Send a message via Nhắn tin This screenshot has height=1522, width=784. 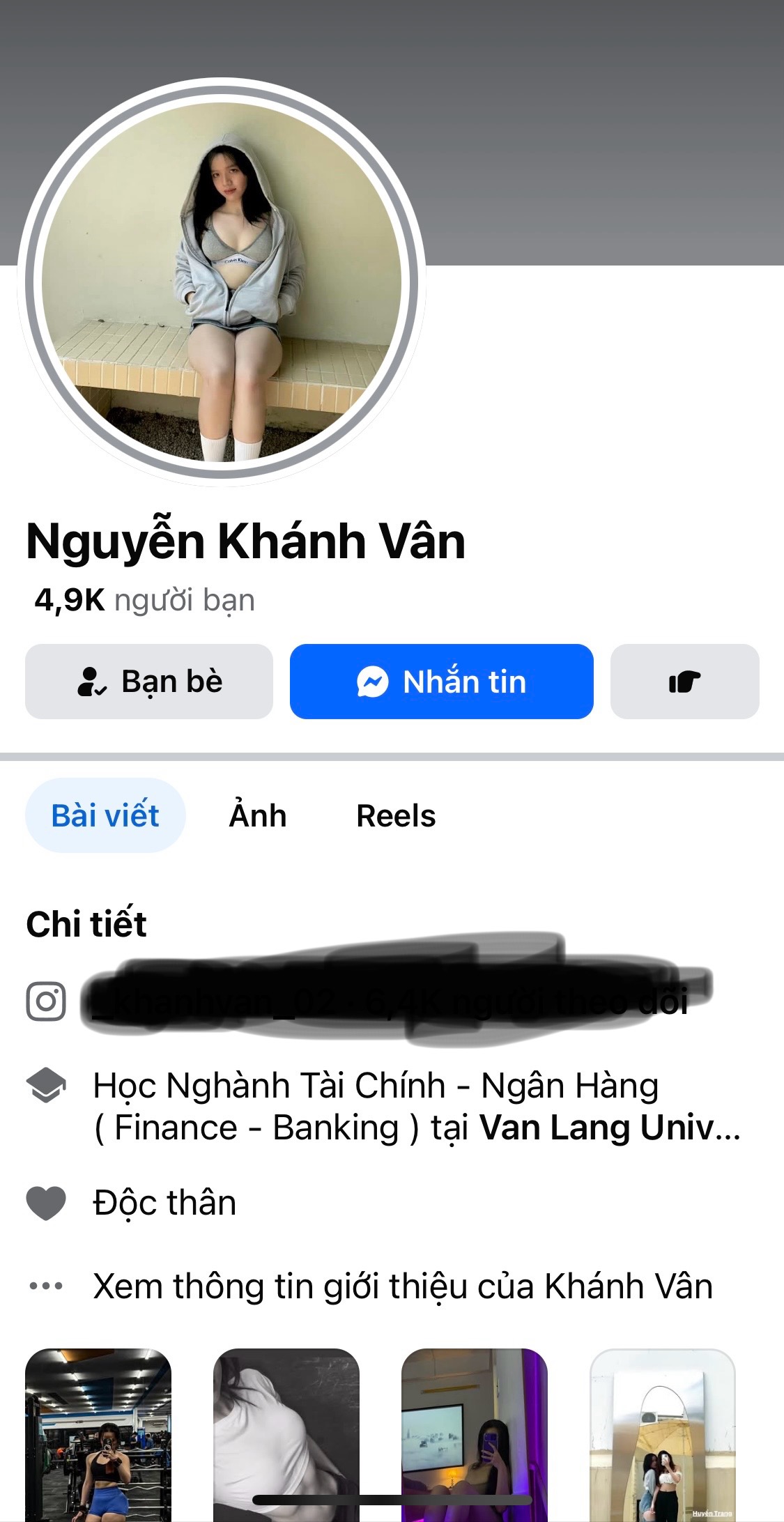coord(441,682)
